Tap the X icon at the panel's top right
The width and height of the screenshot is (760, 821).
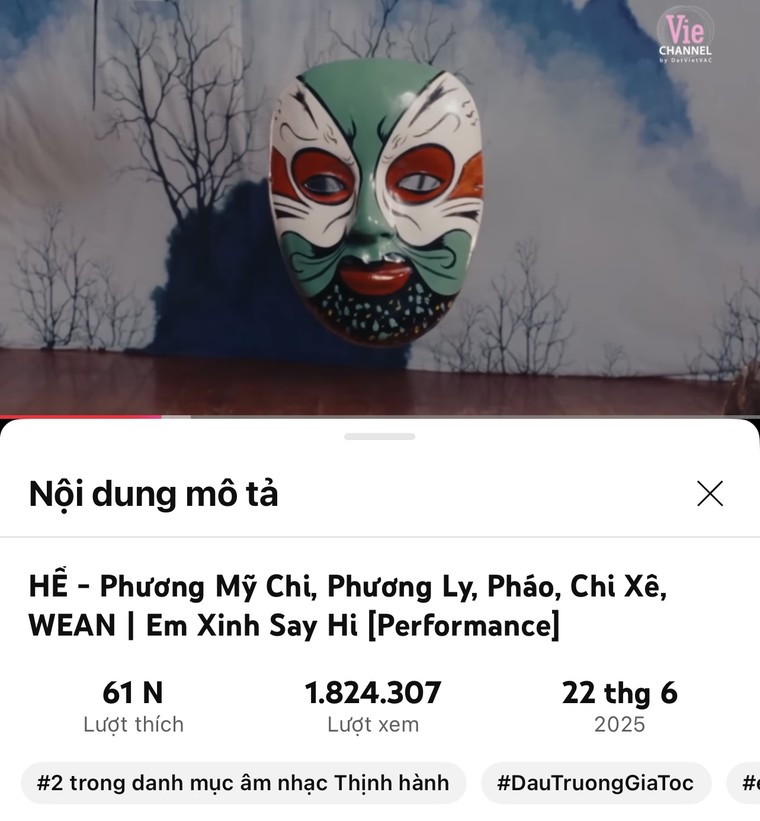[x=711, y=492]
